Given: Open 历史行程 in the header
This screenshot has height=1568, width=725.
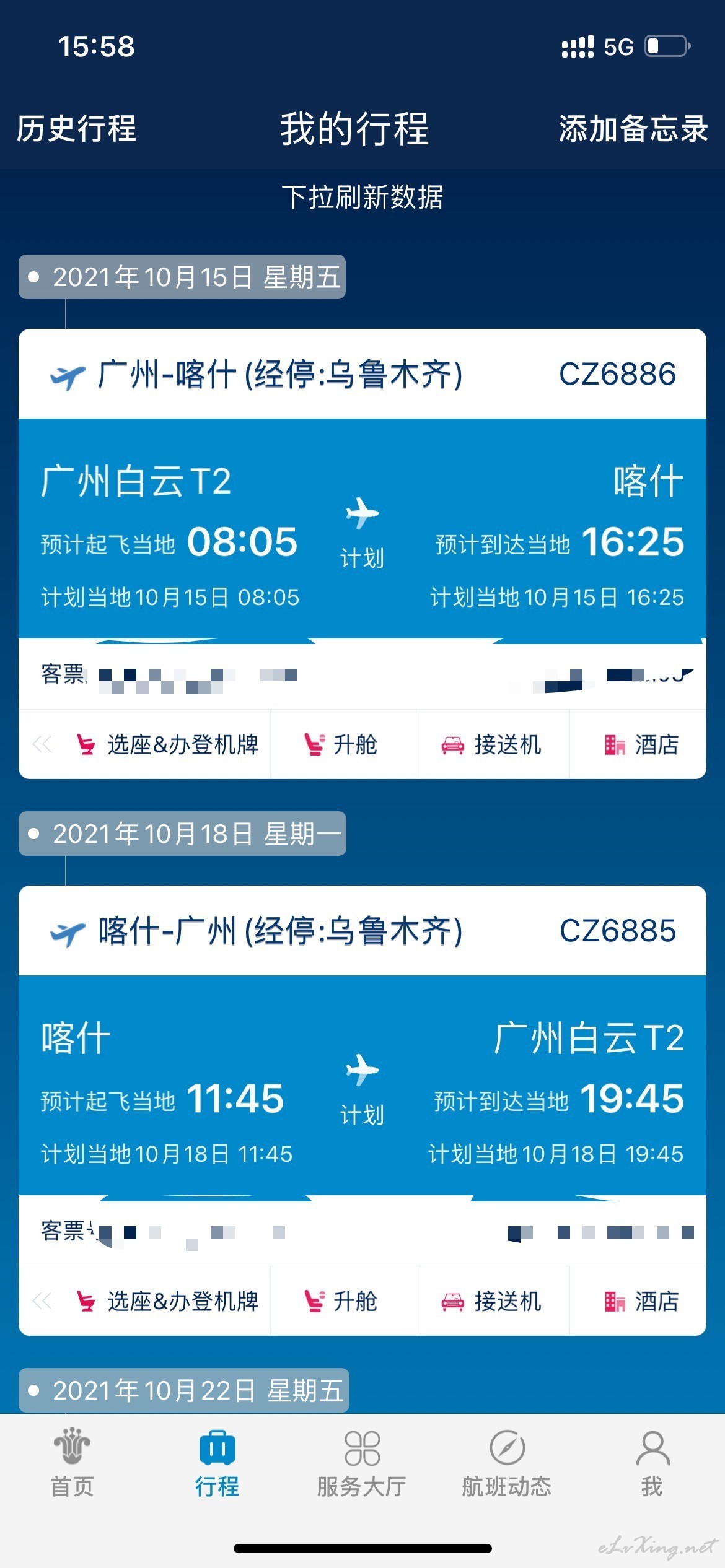Looking at the screenshot, I should tap(76, 129).
